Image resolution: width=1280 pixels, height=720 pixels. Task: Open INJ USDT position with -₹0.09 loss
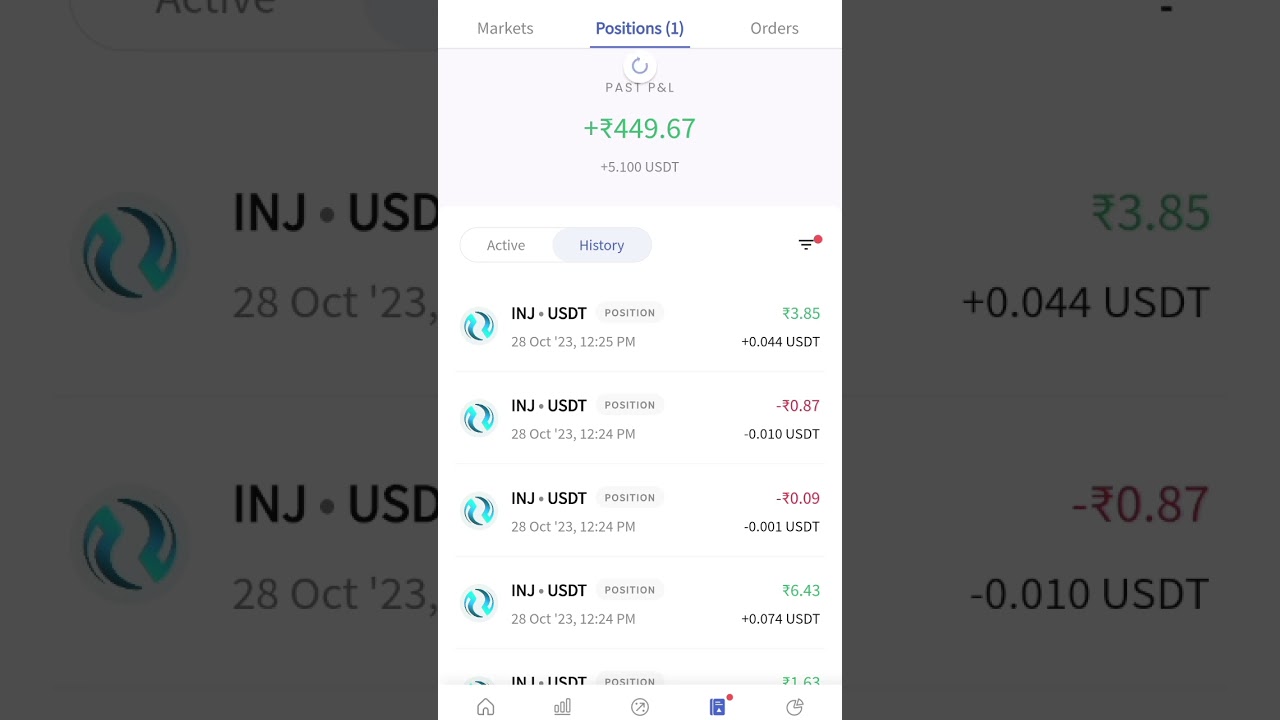[640, 511]
